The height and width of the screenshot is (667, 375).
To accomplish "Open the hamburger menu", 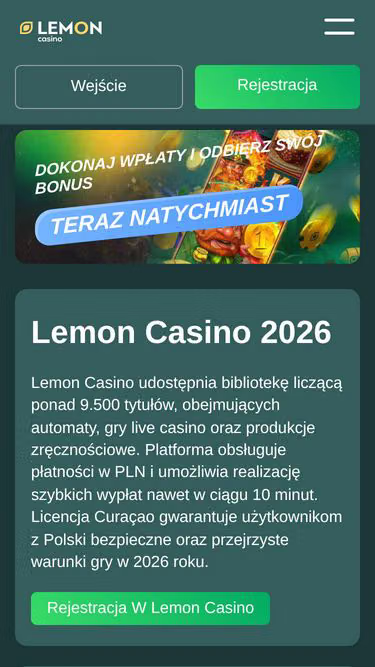I will tap(339, 27).
